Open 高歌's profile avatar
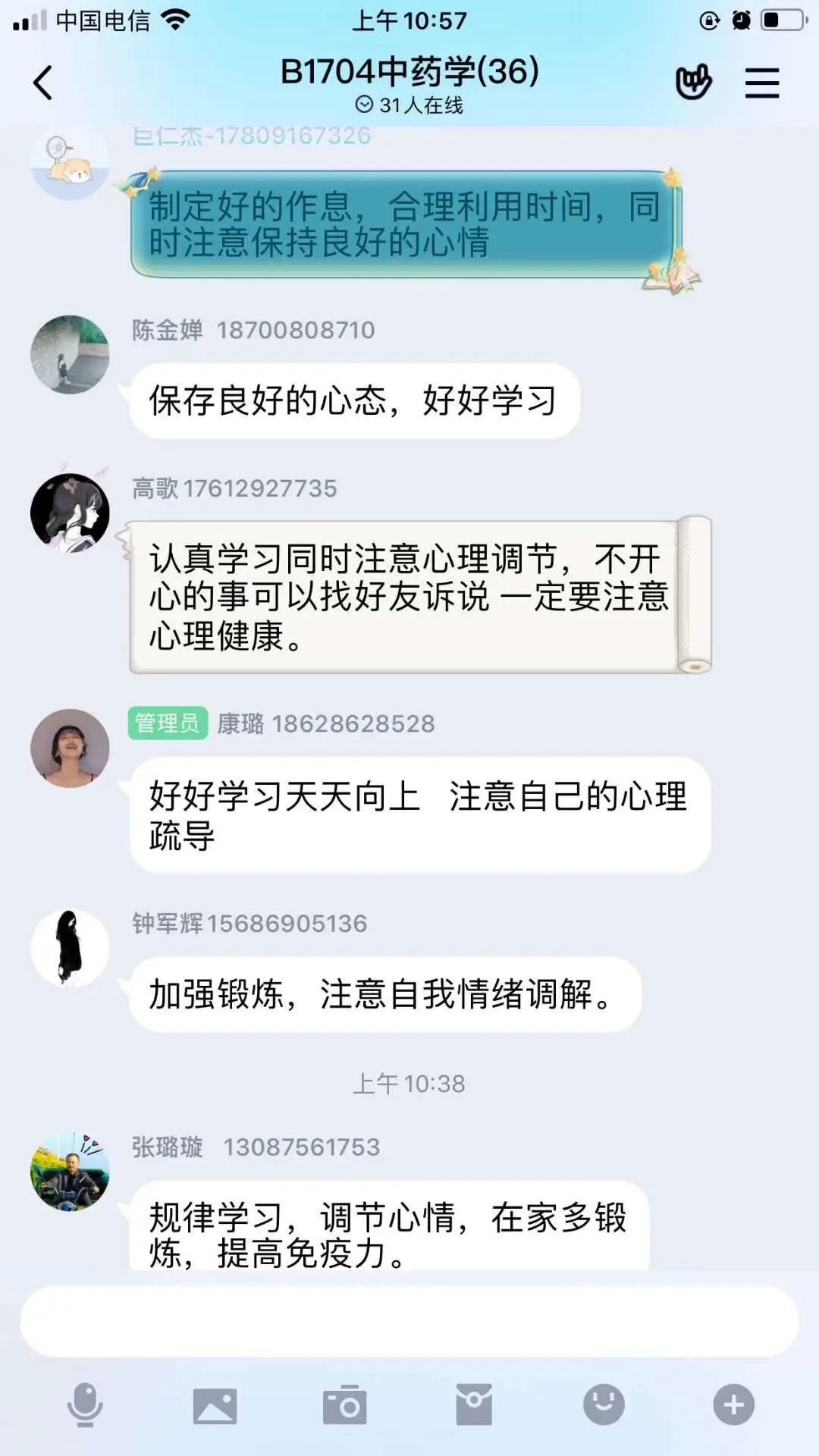 point(70,513)
